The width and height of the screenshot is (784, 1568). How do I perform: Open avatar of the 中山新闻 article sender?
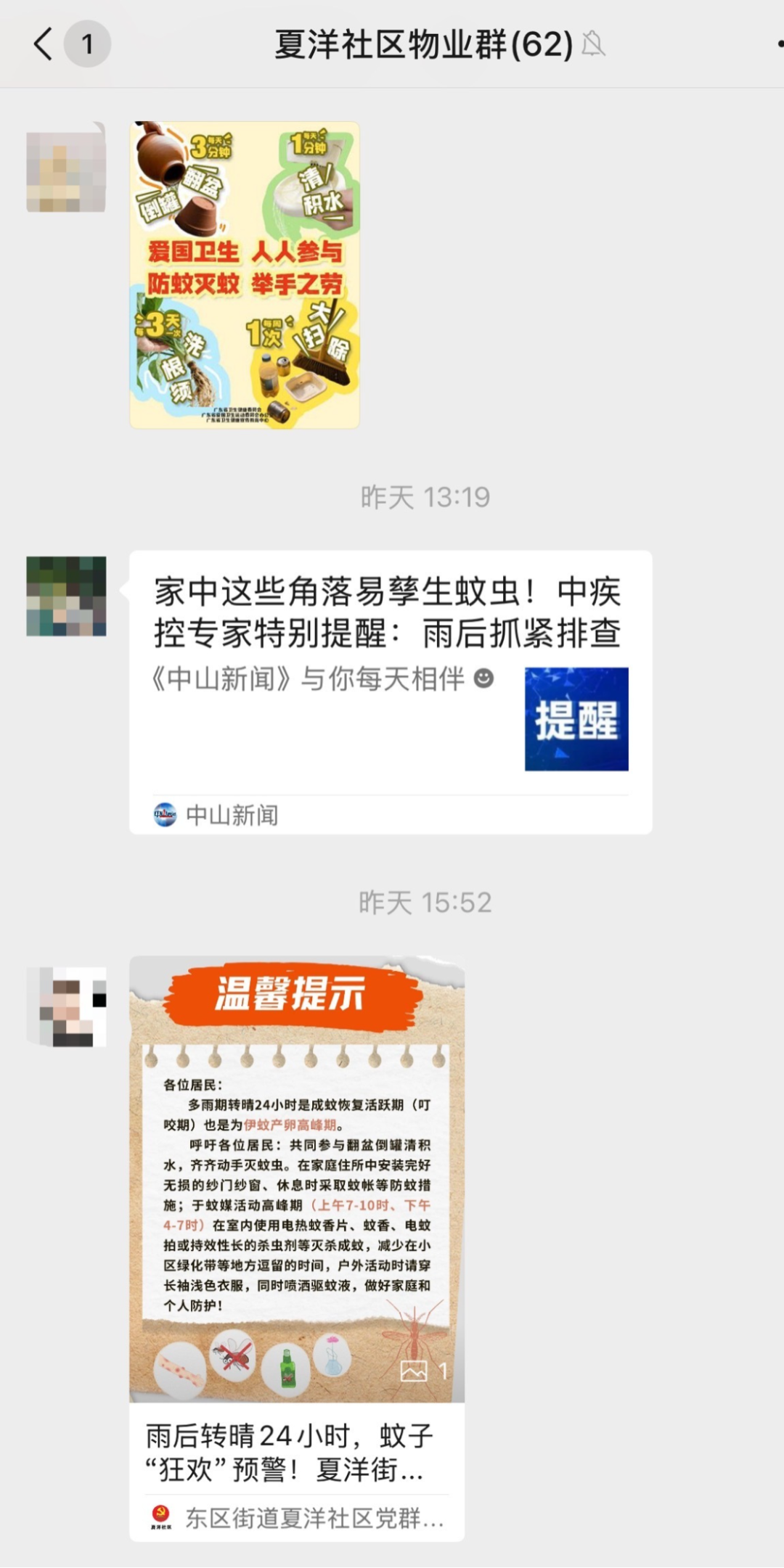tap(66, 596)
